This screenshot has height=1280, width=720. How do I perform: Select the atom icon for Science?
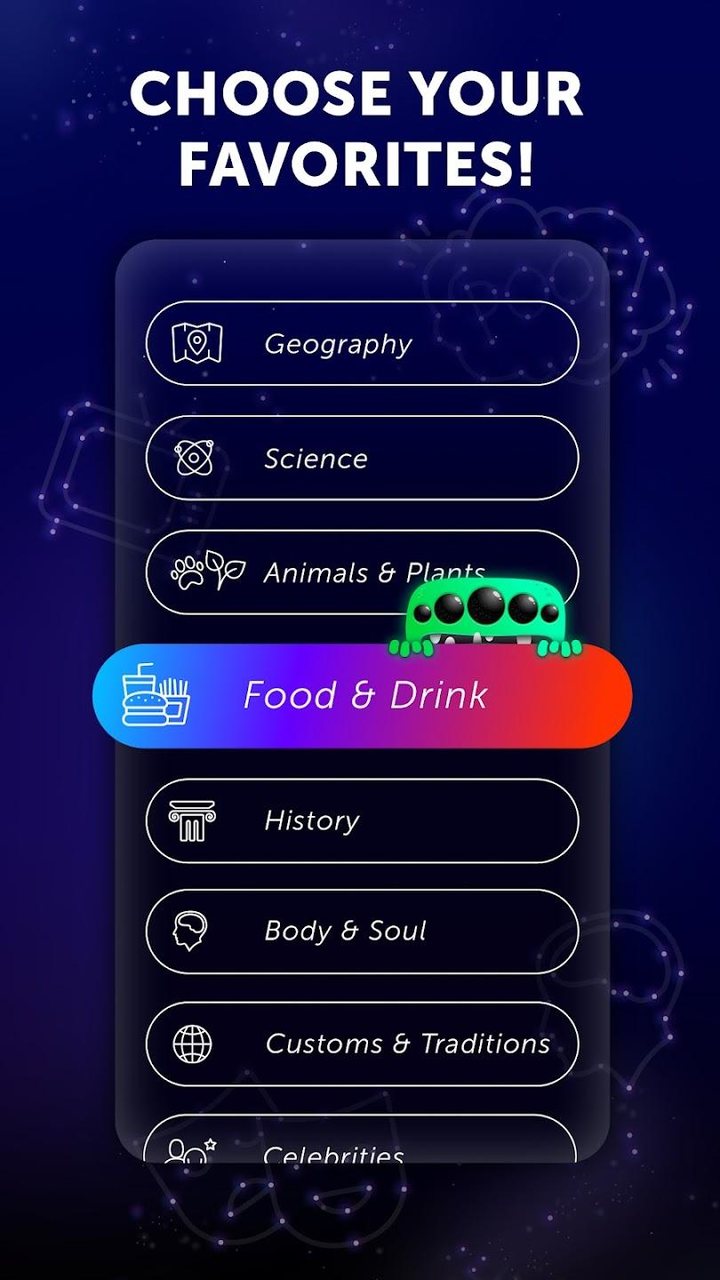coord(196,457)
